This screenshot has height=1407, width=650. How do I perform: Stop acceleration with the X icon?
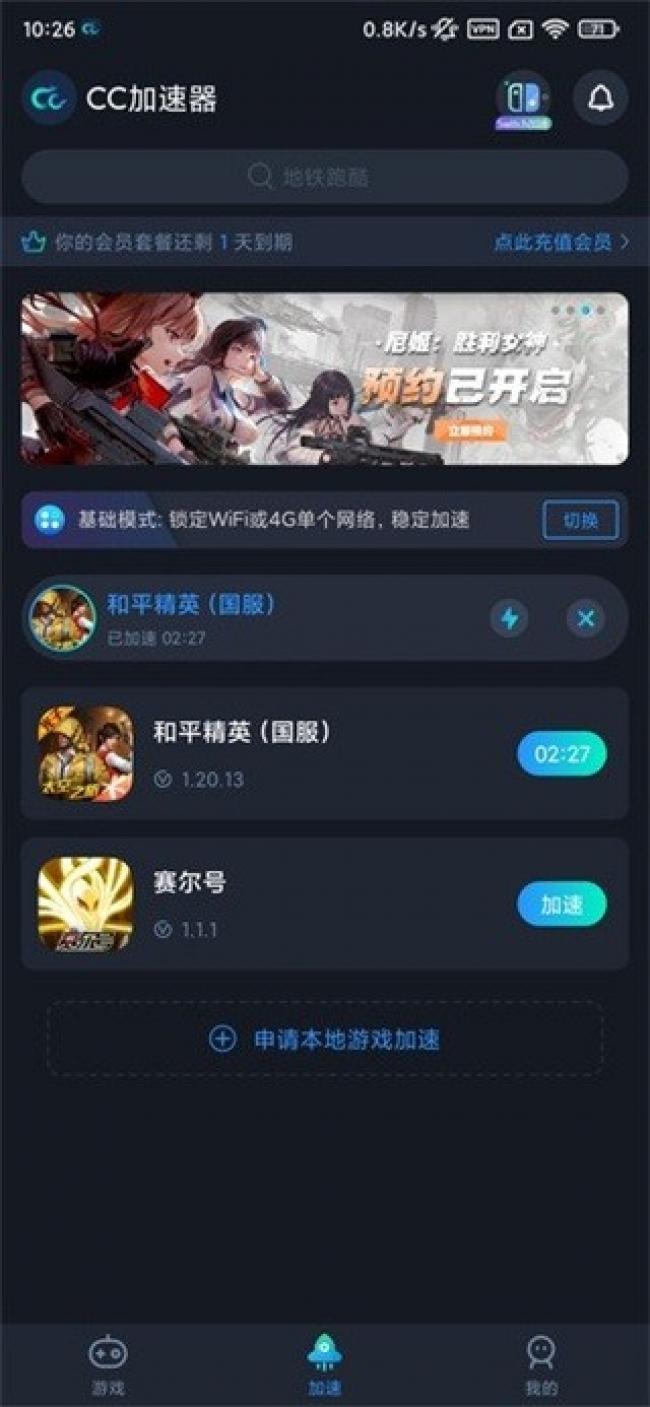(x=585, y=619)
